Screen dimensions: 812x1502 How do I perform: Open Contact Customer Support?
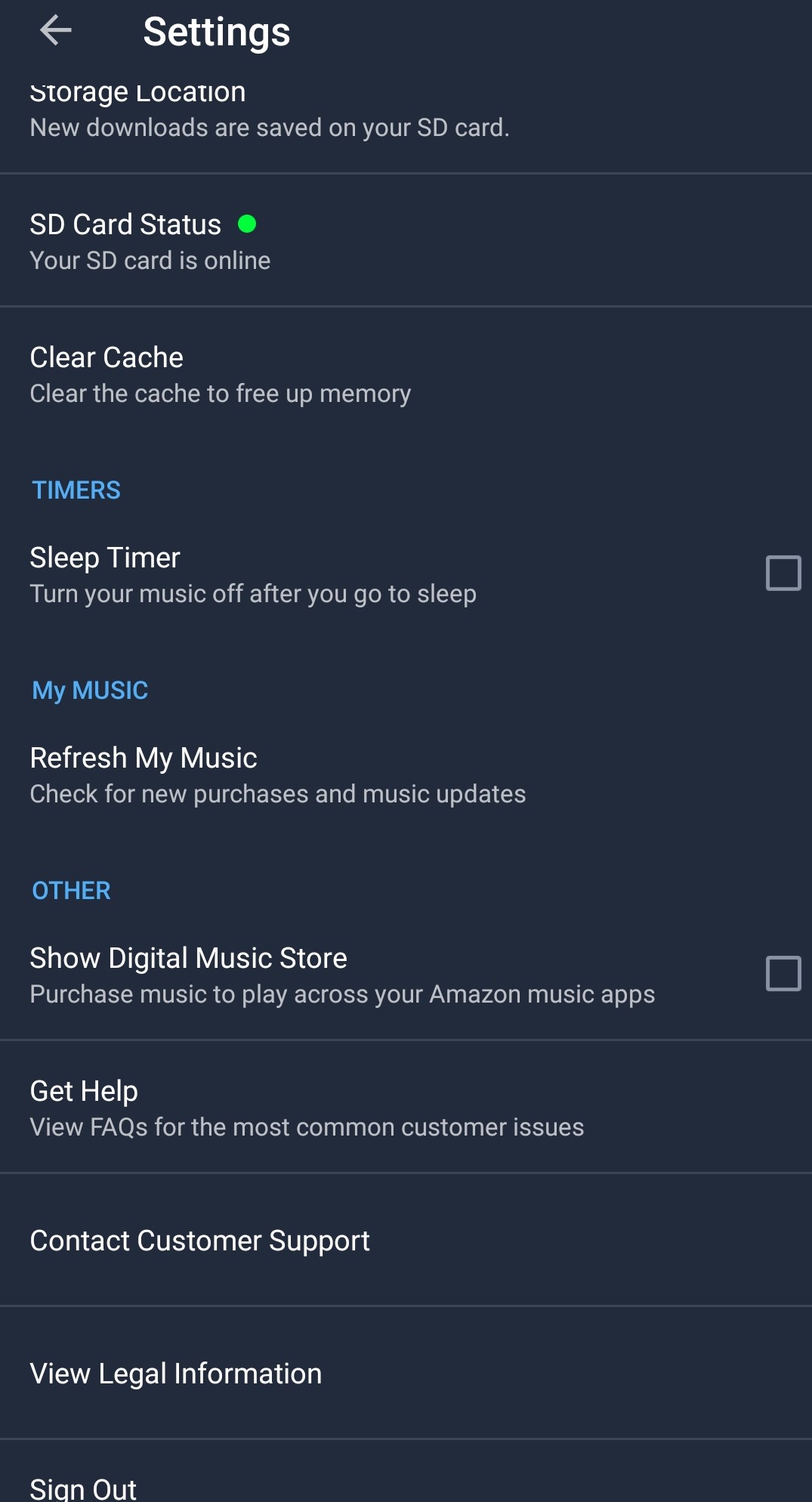coord(200,1241)
